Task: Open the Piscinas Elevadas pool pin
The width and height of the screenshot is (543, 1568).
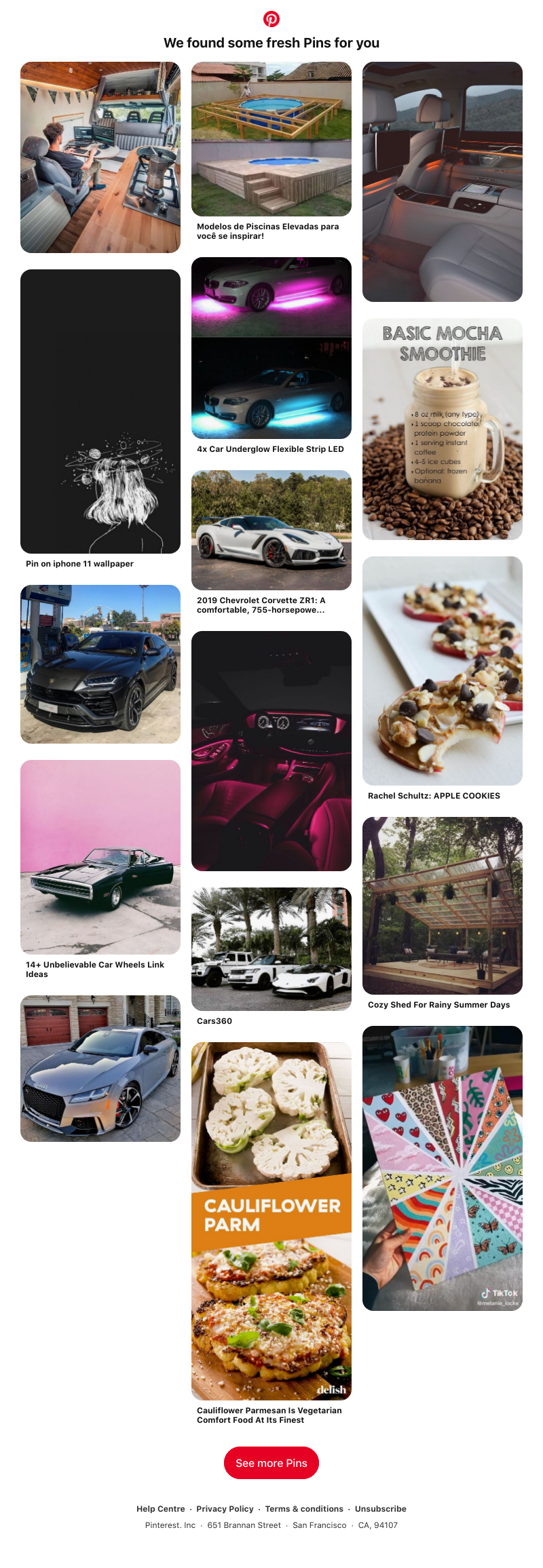Action: (x=271, y=139)
